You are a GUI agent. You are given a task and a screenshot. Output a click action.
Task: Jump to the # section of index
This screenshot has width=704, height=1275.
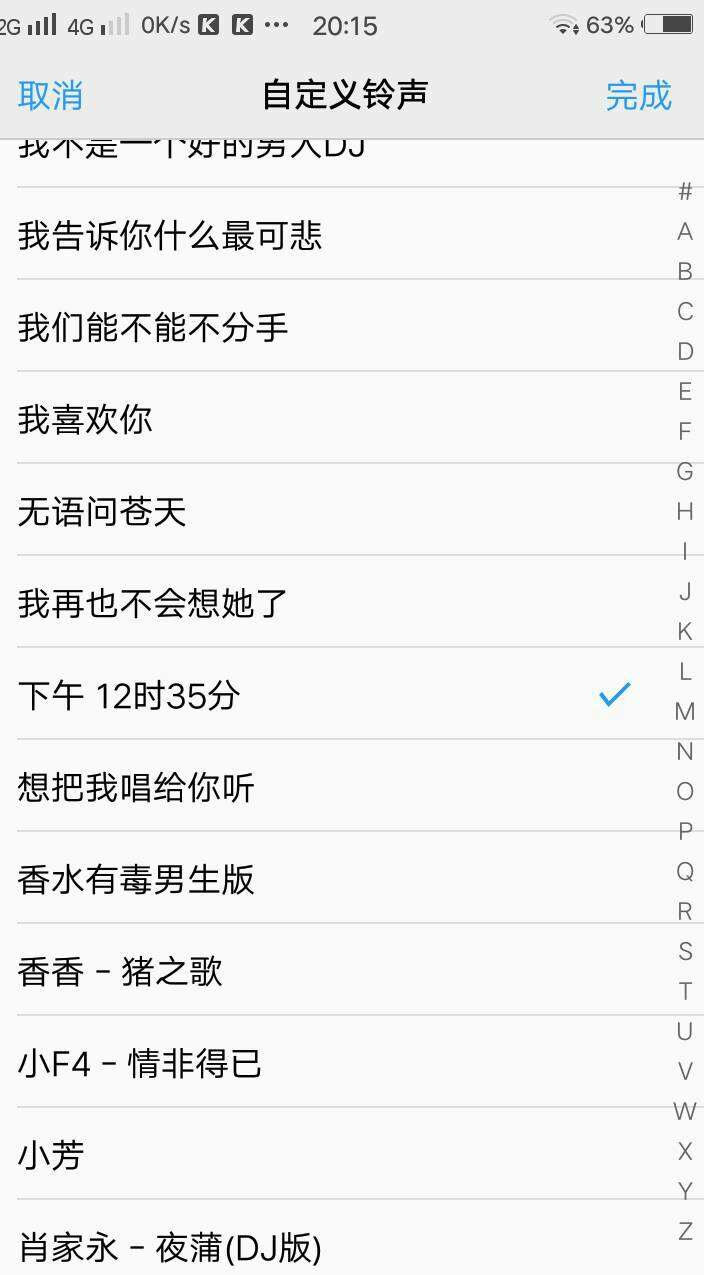click(x=685, y=191)
